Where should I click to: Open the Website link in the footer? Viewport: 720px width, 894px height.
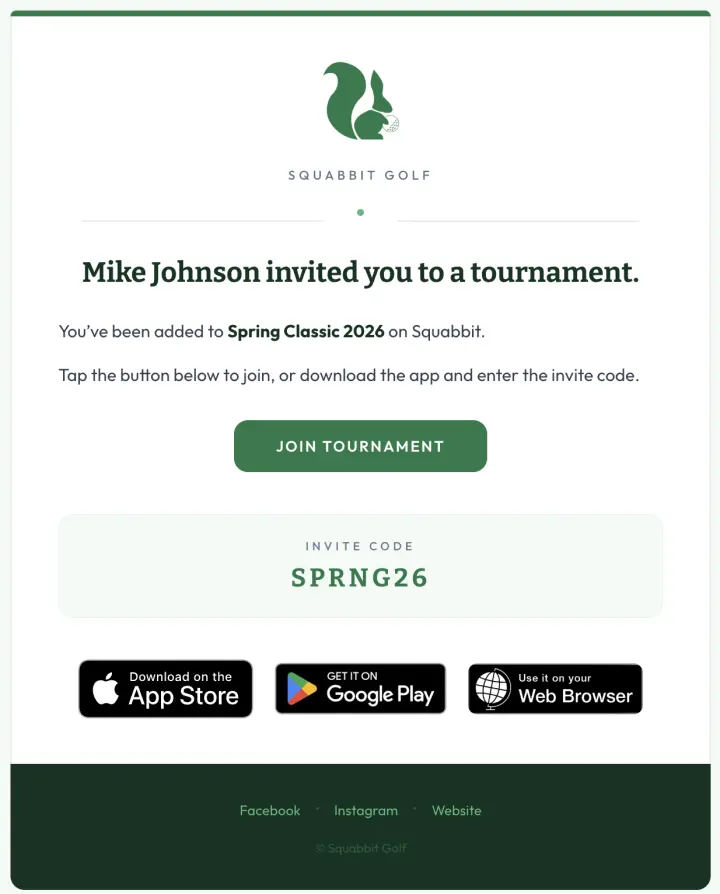tap(457, 810)
